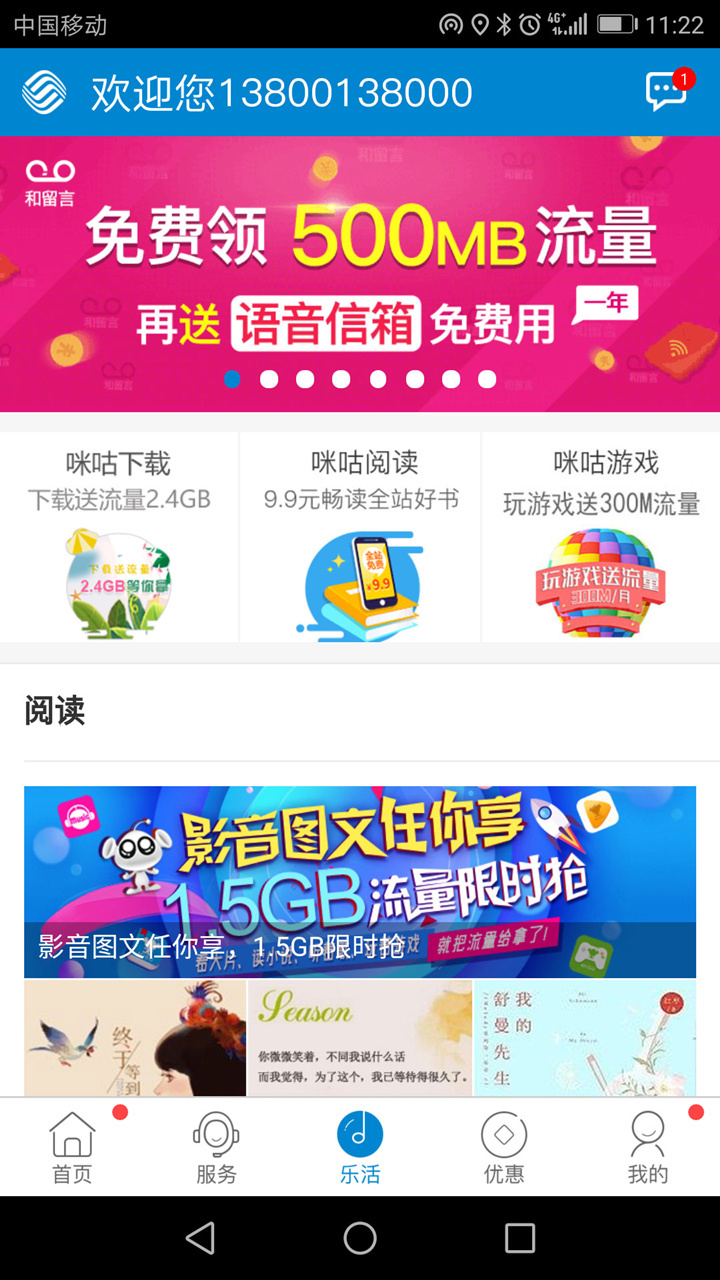Open the 咪咕阅读 card
The width and height of the screenshot is (720, 1280).
(x=361, y=537)
